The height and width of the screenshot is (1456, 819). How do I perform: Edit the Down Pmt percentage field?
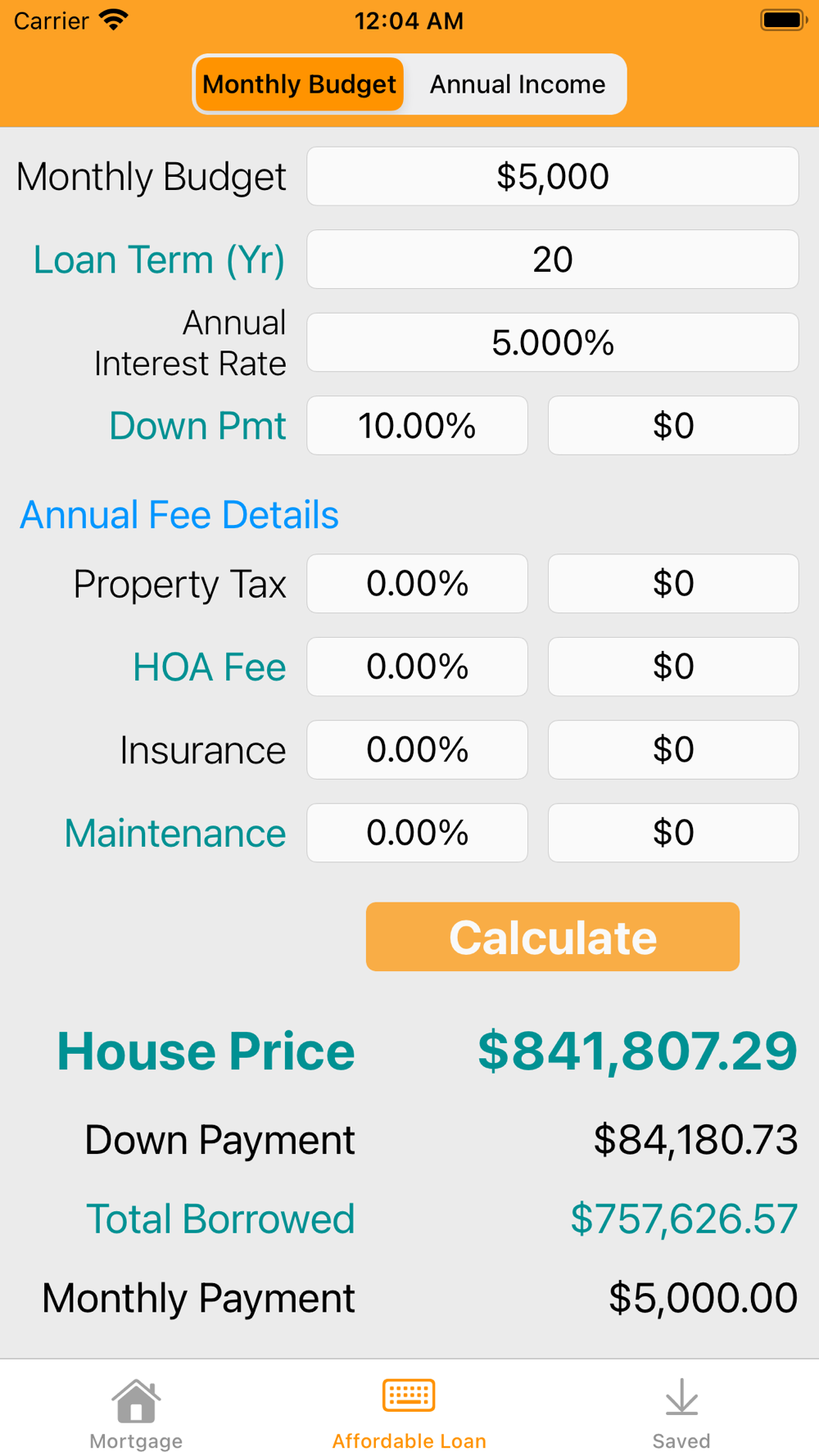pyautogui.click(x=418, y=426)
